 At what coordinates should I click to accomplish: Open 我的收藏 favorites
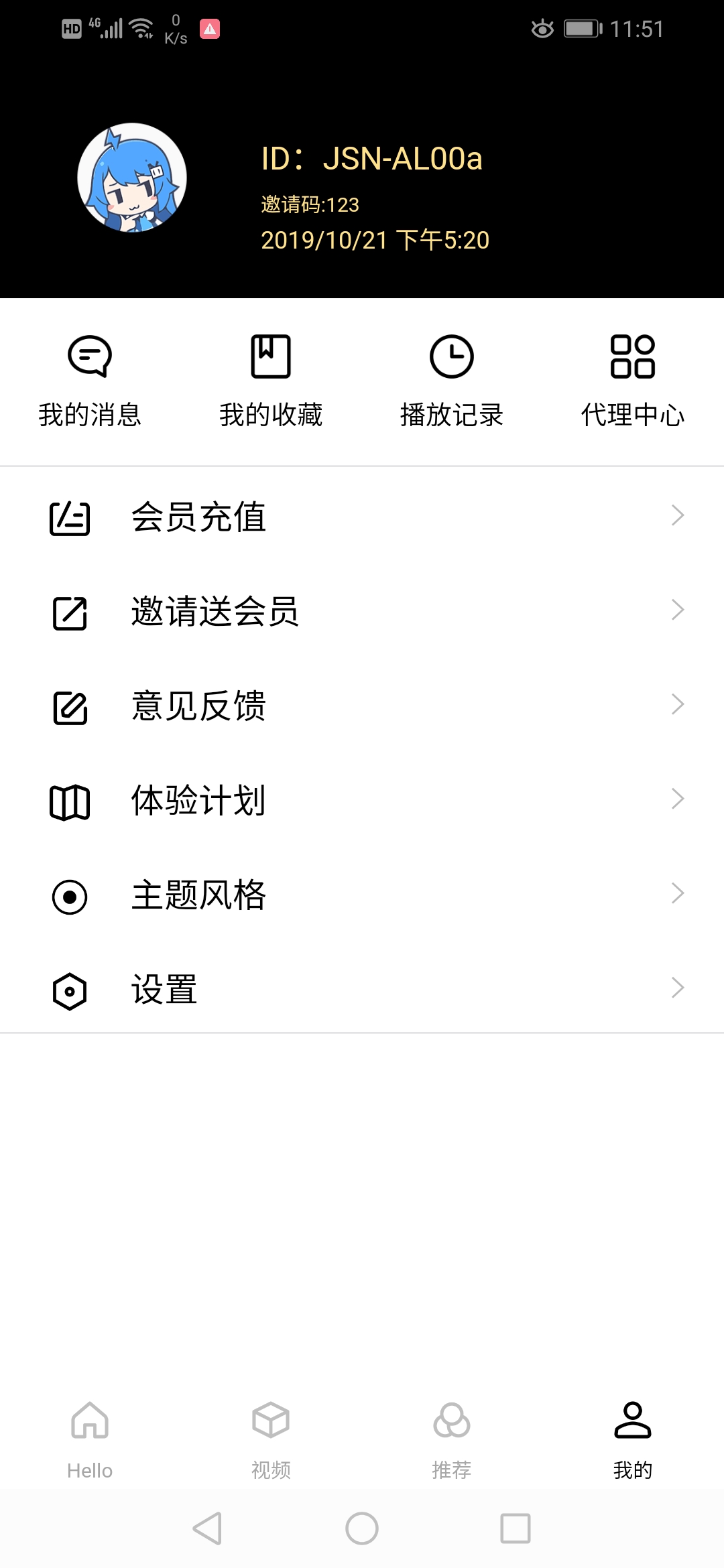click(271, 380)
